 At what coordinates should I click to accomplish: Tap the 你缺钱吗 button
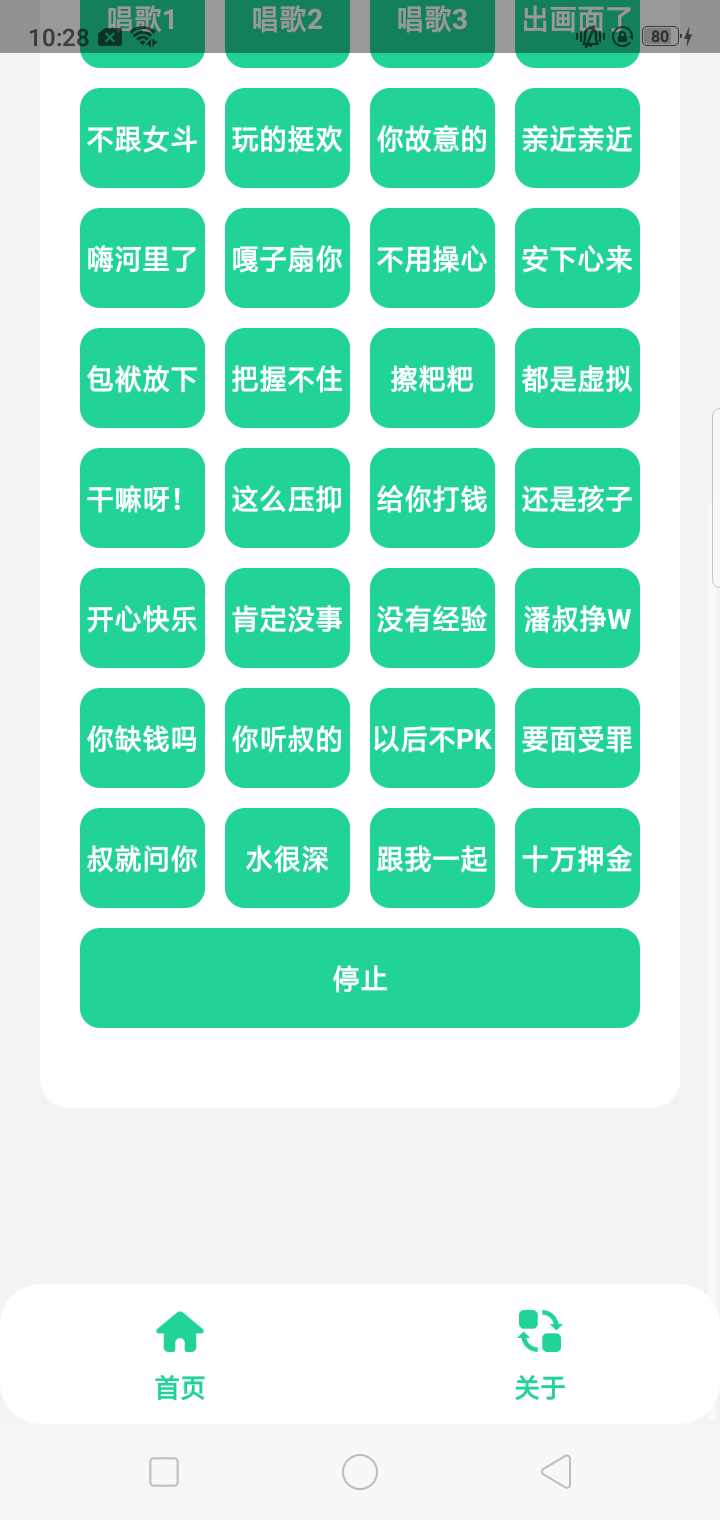tap(142, 738)
